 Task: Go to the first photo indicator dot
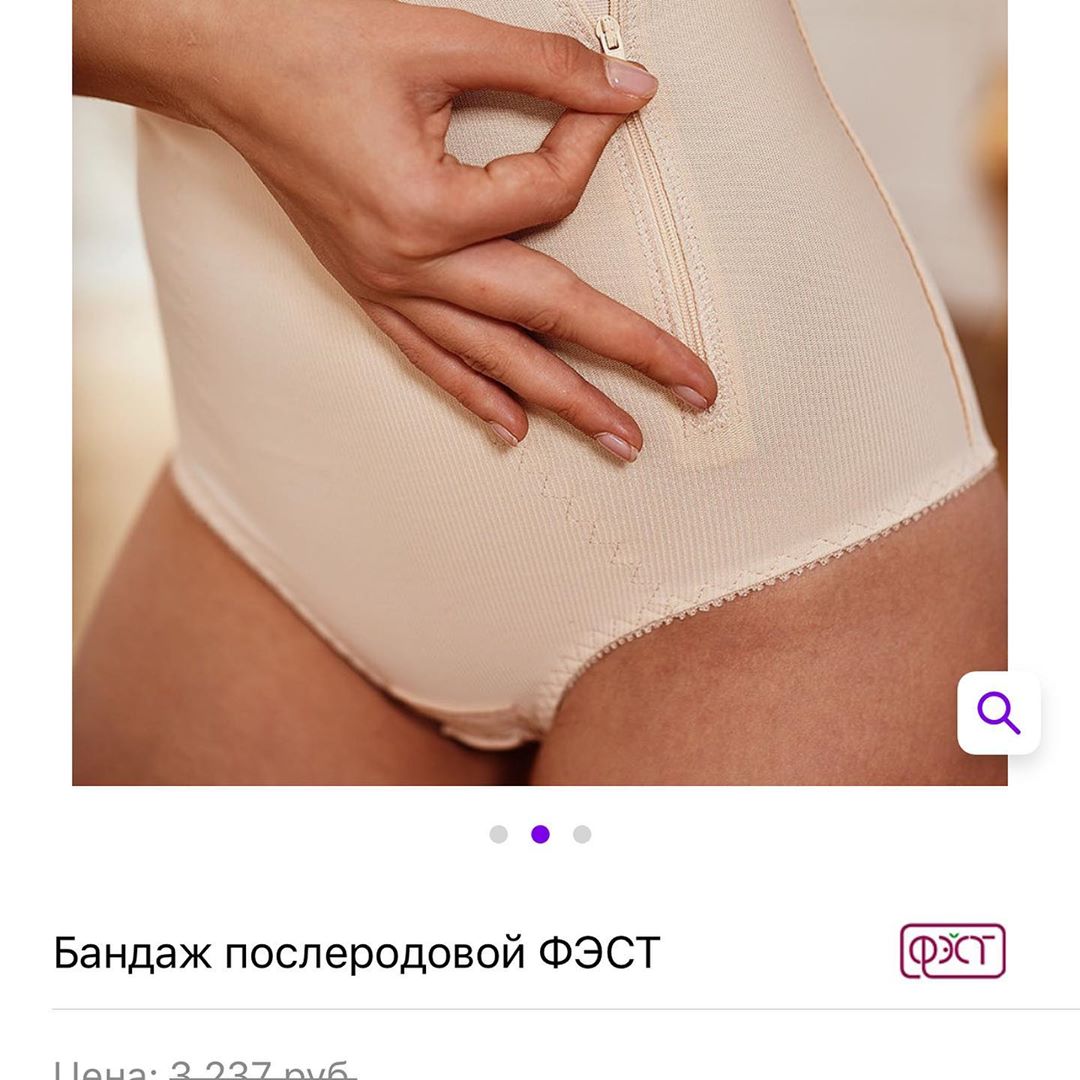click(498, 834)
